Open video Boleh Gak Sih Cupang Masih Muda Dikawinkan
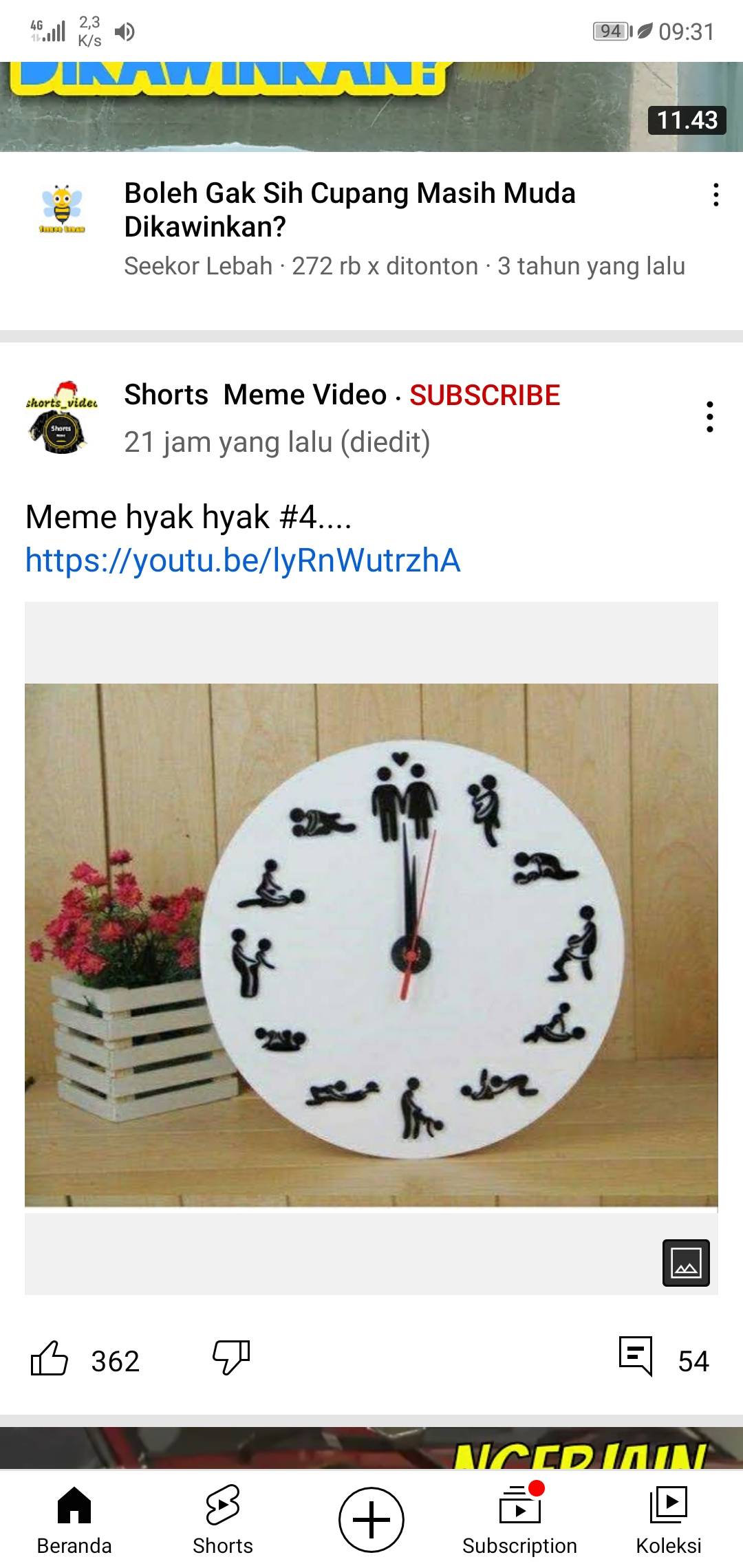Viewport: 743px width, 1568px height. pyautogui.click(x=349, y=210)
